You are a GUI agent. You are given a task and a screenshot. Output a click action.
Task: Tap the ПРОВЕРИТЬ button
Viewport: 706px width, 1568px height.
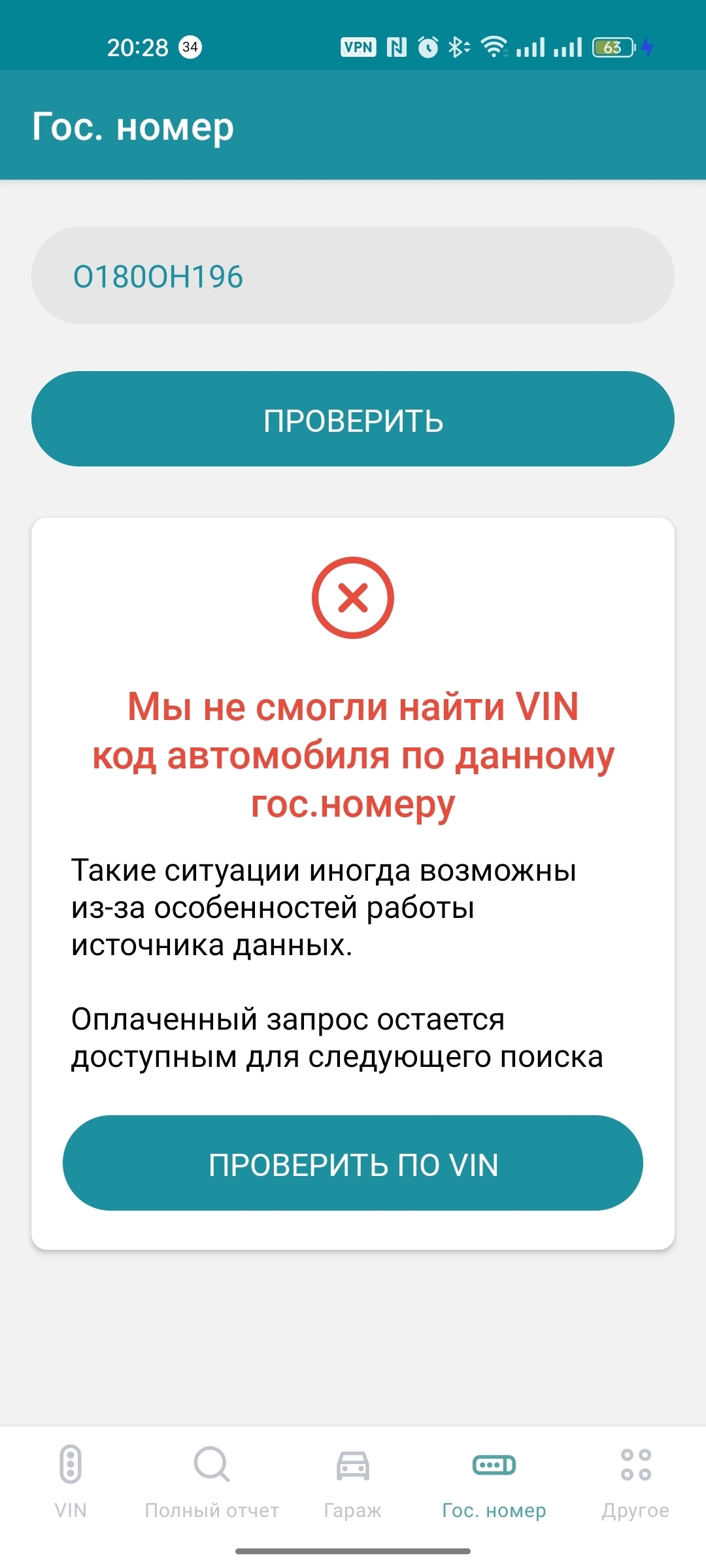click(x=353, y=419)
